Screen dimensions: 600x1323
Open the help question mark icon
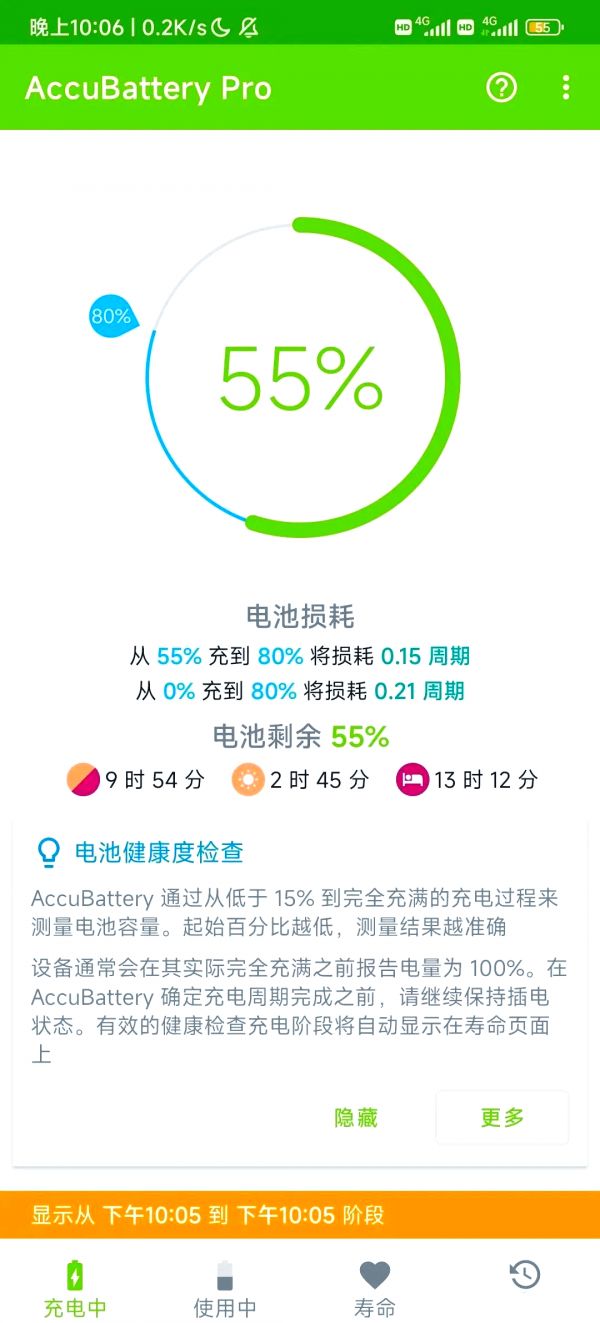click(501, 88)
